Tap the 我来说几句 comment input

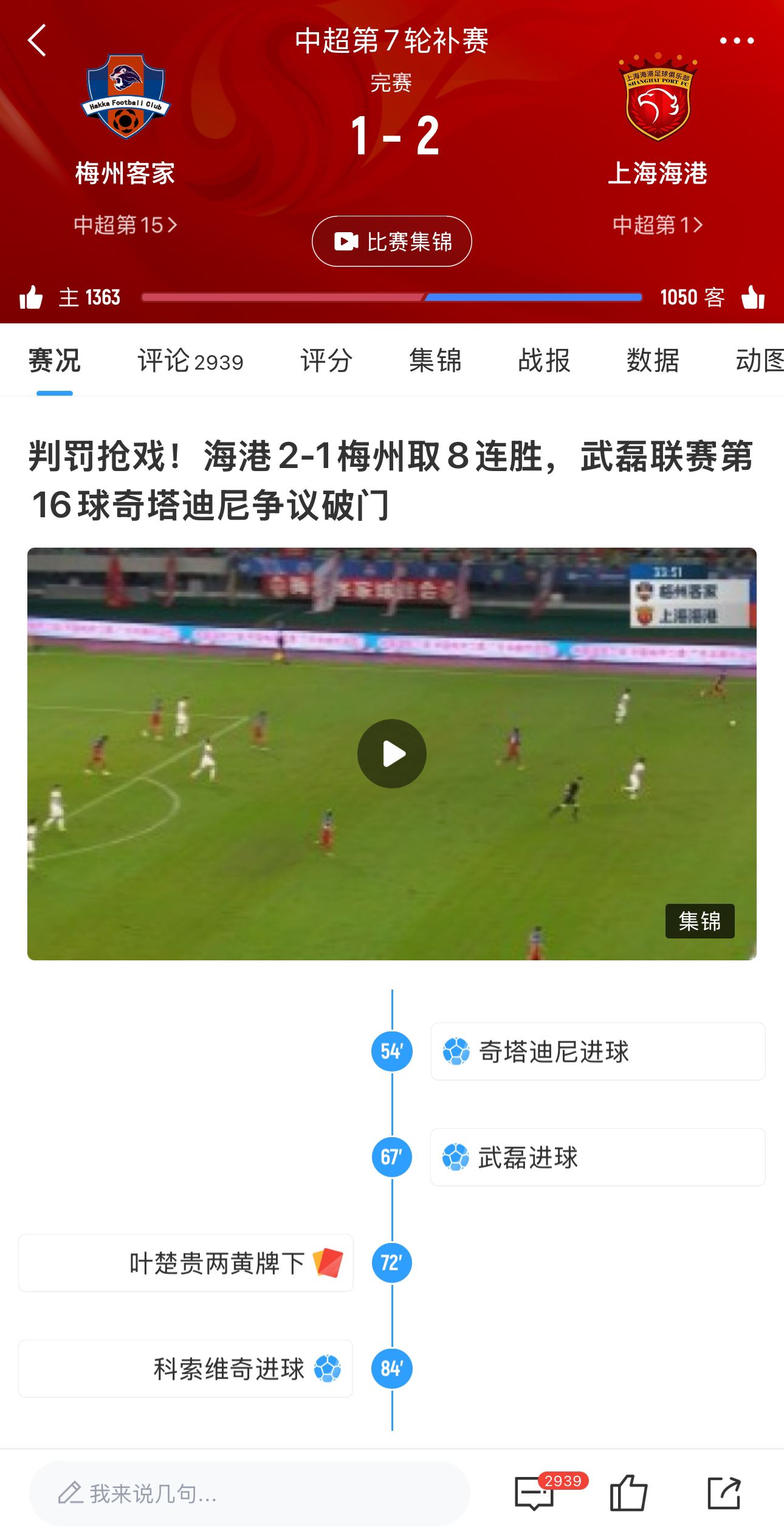point(249,1493)
